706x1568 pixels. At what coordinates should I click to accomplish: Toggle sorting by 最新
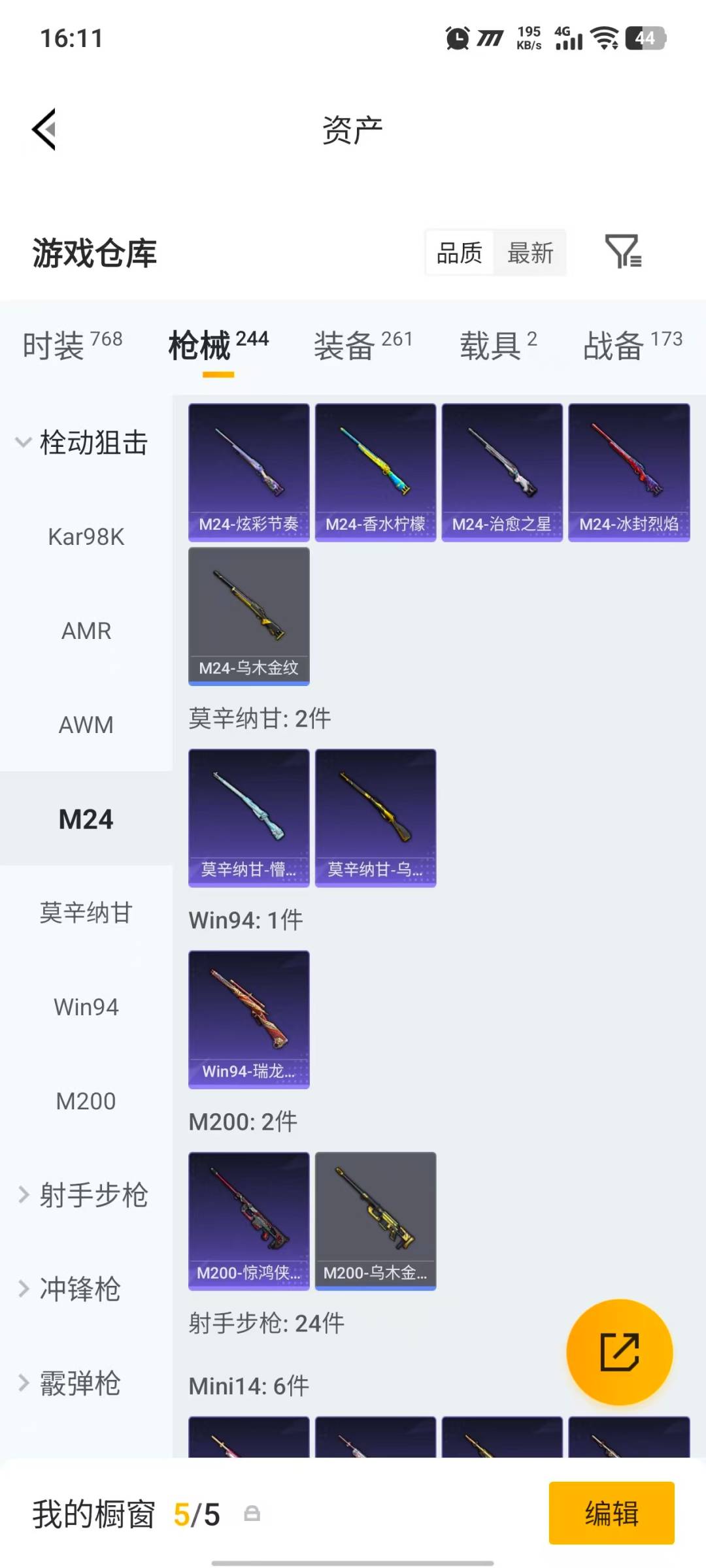click(x=531, y=253)
